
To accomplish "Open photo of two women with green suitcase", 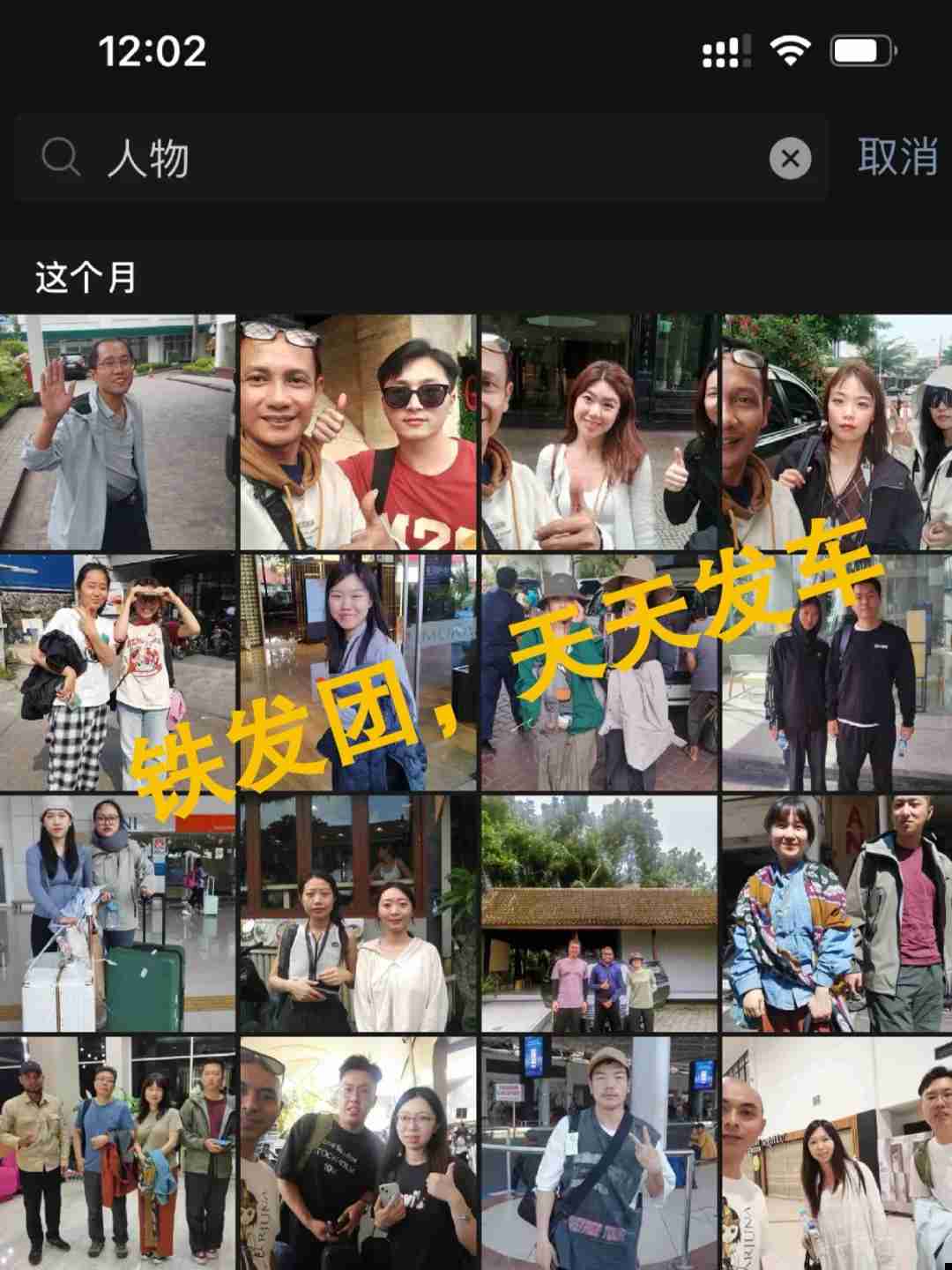I will point(117,913).
